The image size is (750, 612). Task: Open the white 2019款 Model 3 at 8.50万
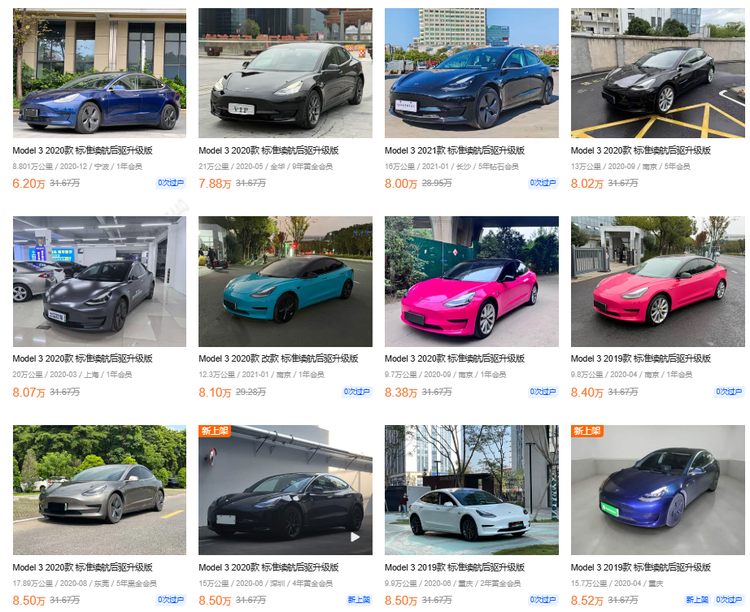pos(471,490)
